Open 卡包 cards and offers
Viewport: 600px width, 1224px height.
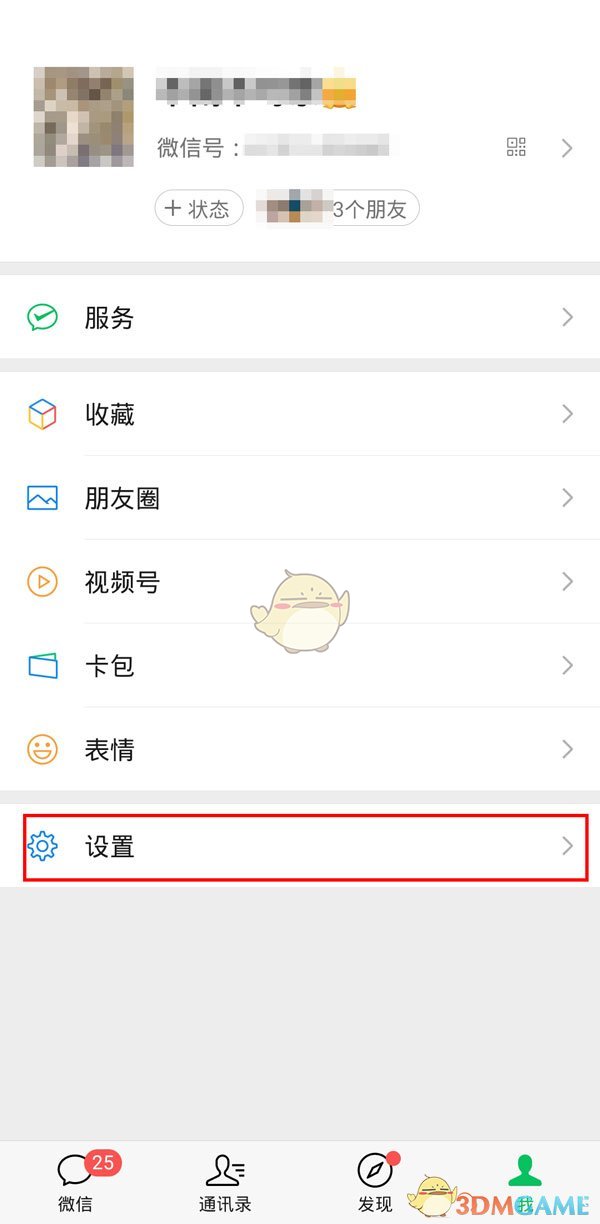point(300,665)
